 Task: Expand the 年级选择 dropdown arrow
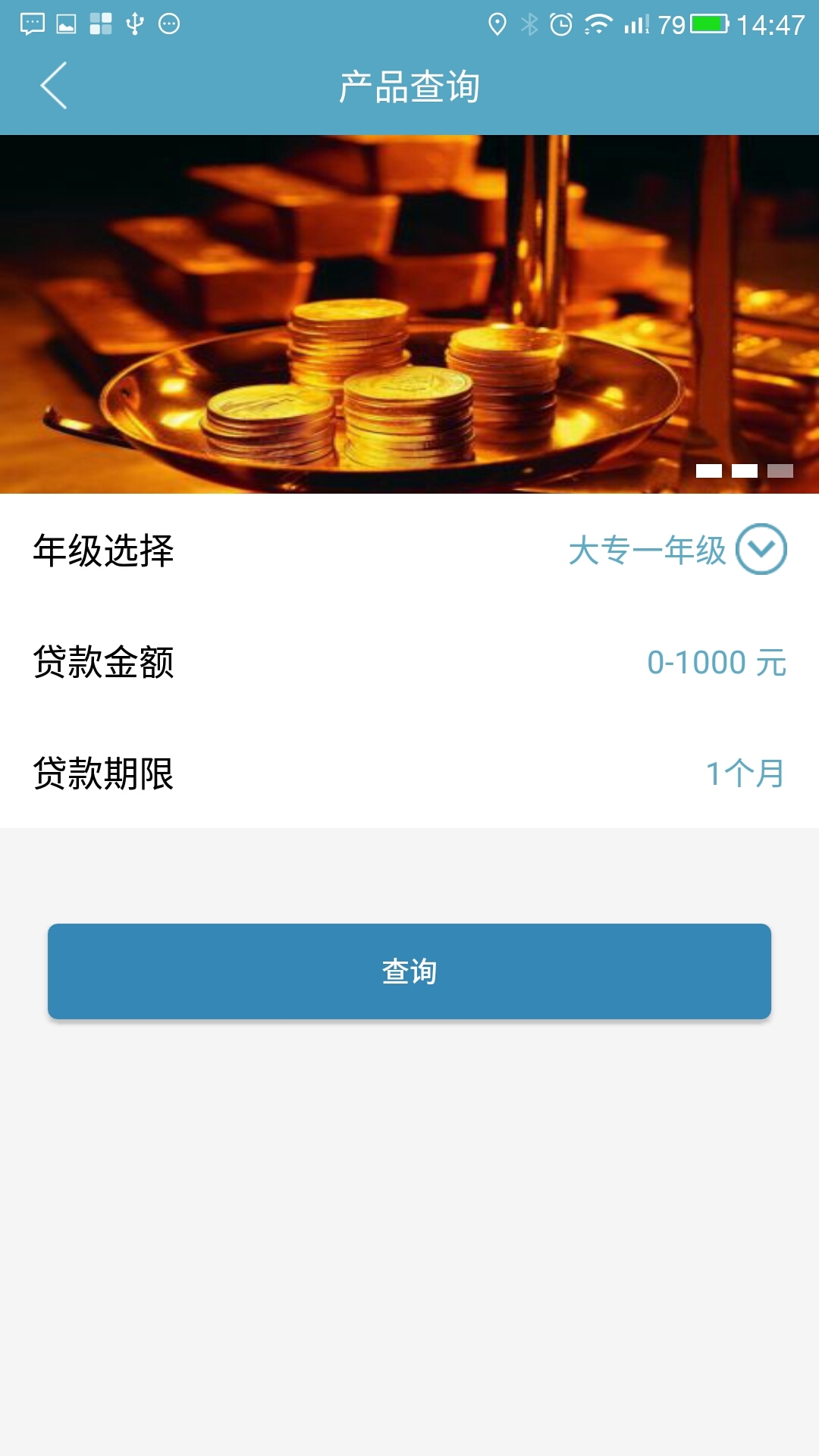pos(761,549)
